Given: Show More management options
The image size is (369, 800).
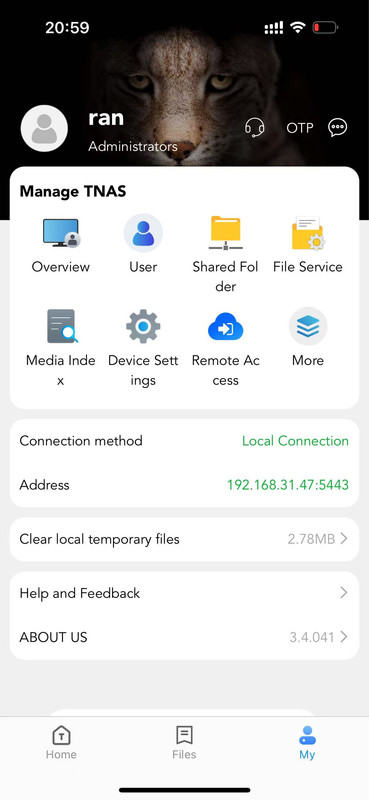Looking at the screenshot, I should coord(308,338).
